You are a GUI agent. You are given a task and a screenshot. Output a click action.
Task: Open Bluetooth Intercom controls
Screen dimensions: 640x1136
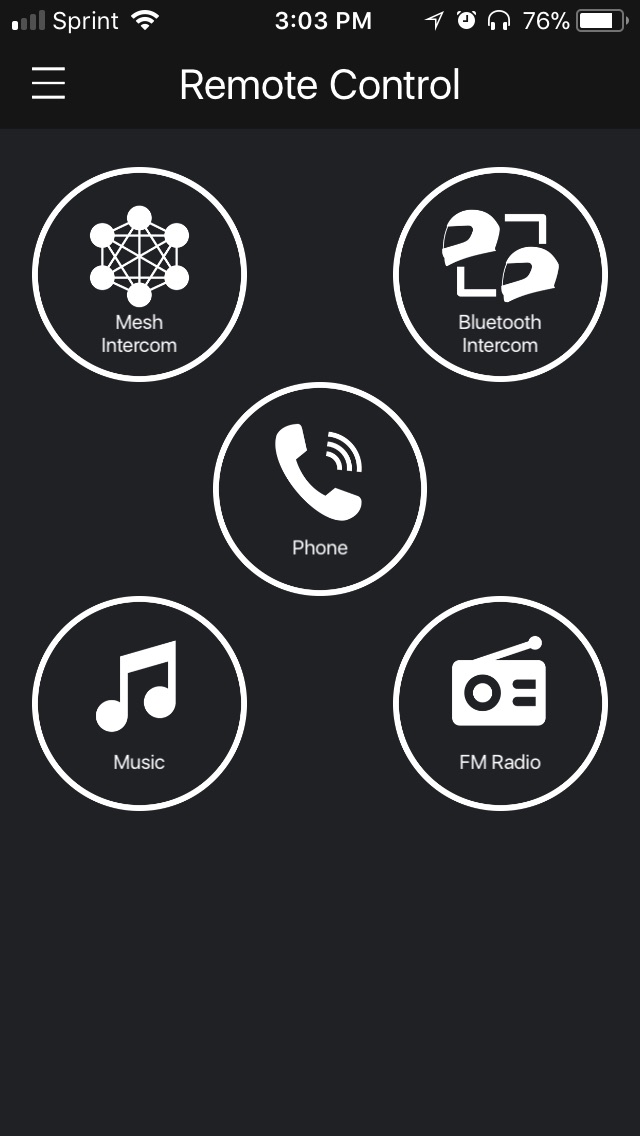[x=500, y=274]
